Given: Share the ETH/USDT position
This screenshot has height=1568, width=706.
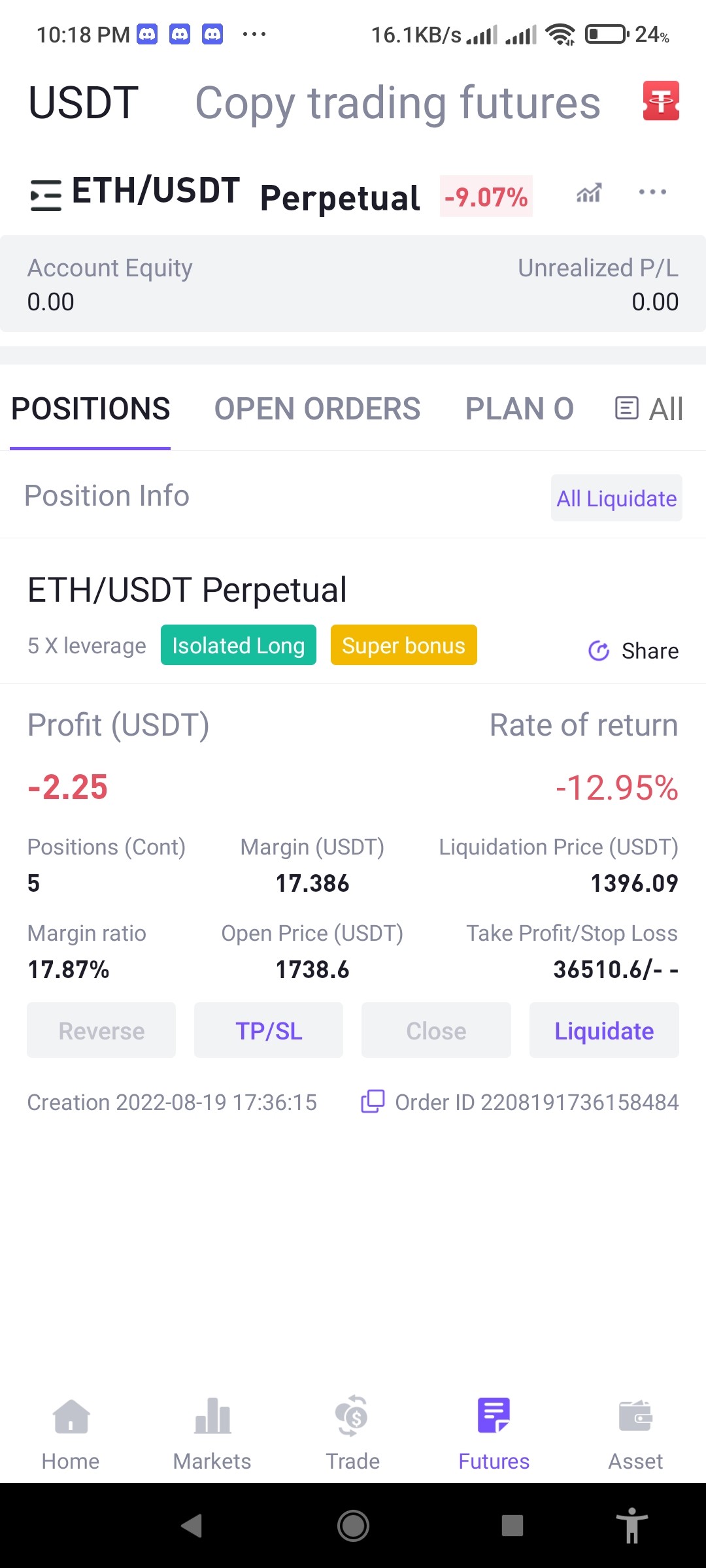Looking at the screenshot, I should [633, 651].
